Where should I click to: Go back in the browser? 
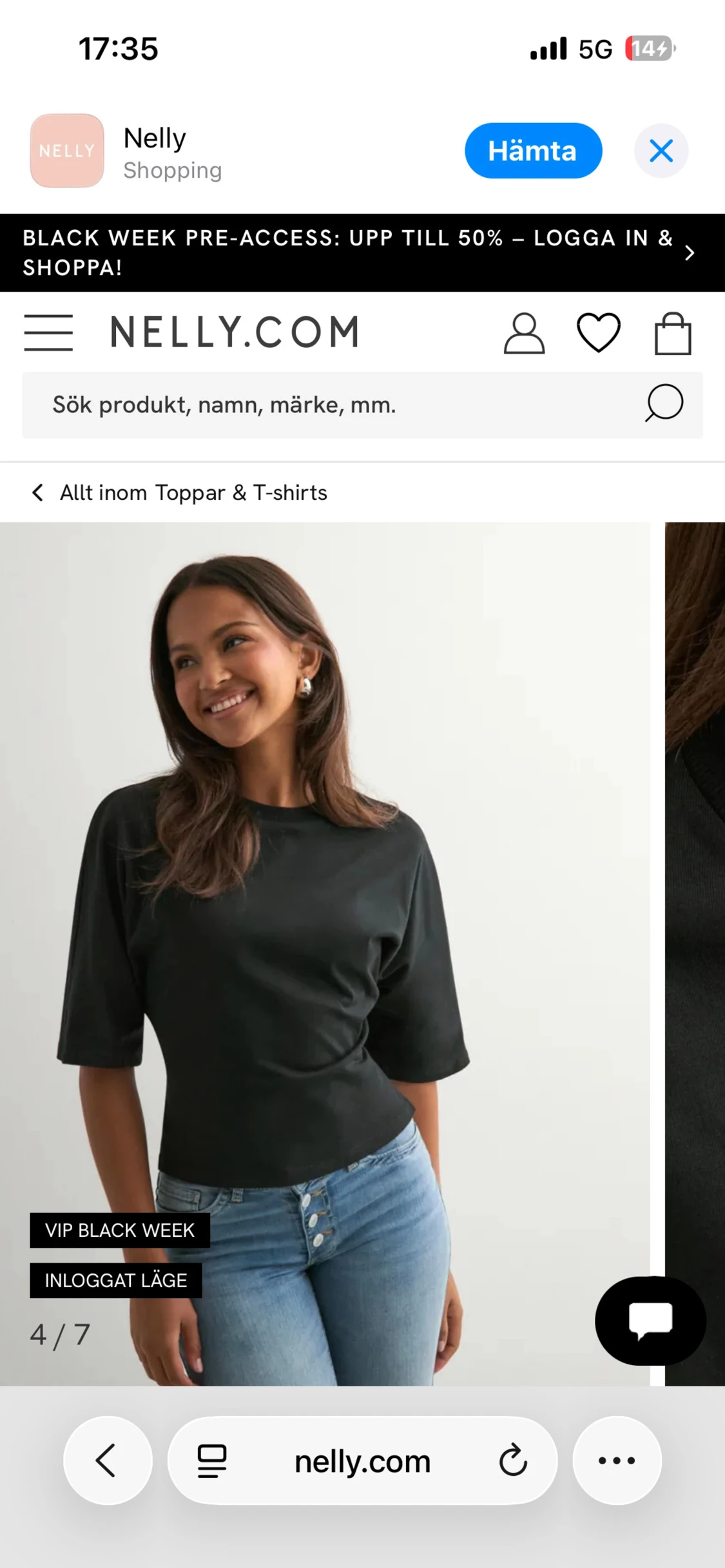(x=108, y=1460)
